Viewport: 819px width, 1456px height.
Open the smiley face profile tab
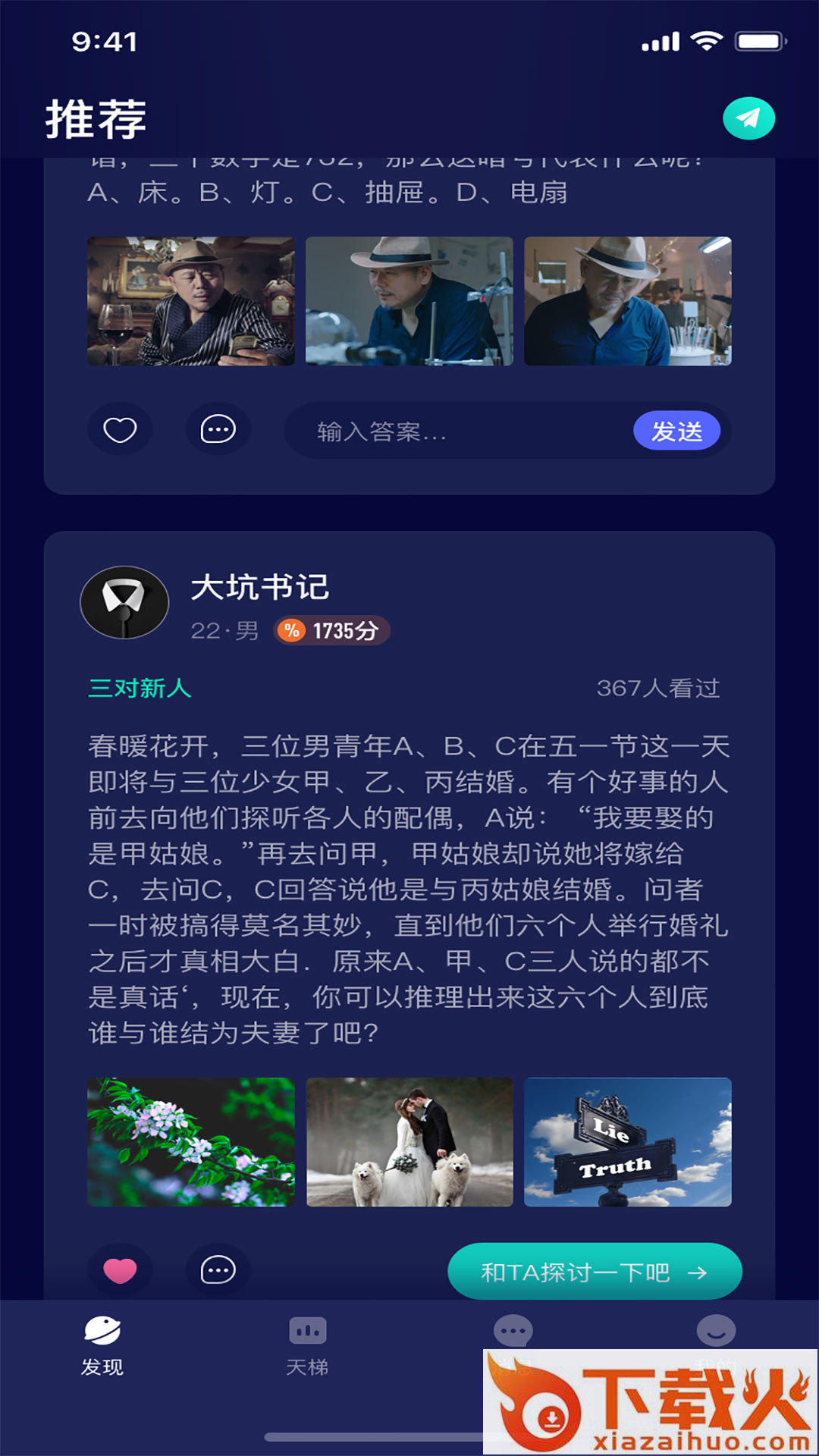click(x=716, y=1332)
